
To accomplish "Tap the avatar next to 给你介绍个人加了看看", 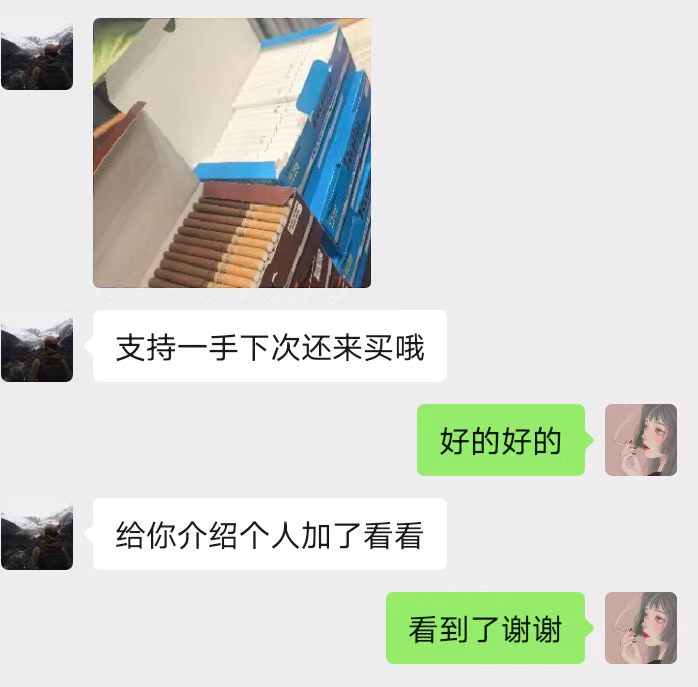I will click(37, 534).
